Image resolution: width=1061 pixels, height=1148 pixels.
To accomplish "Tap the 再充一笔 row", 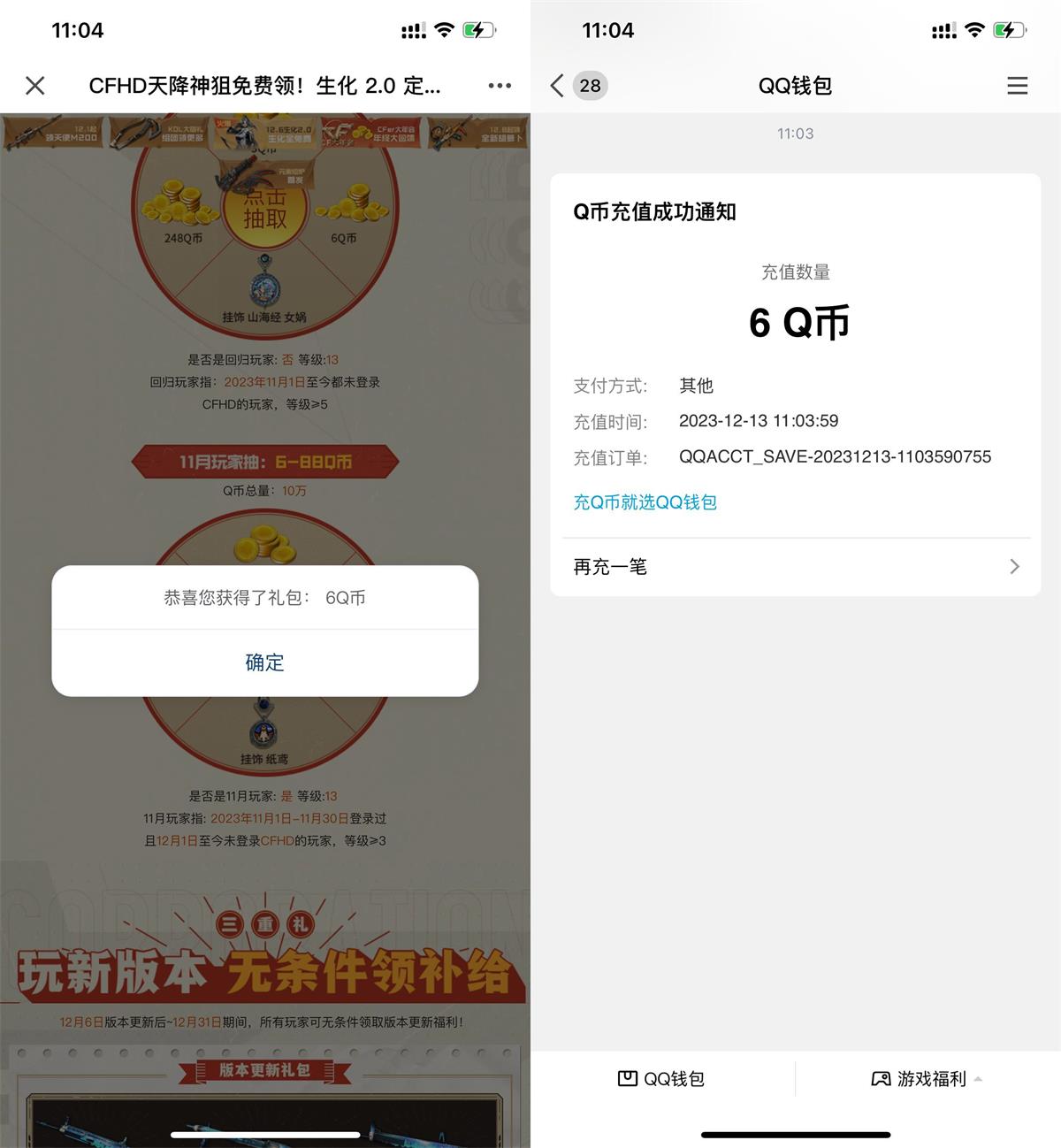I will [x=795, y=567].
